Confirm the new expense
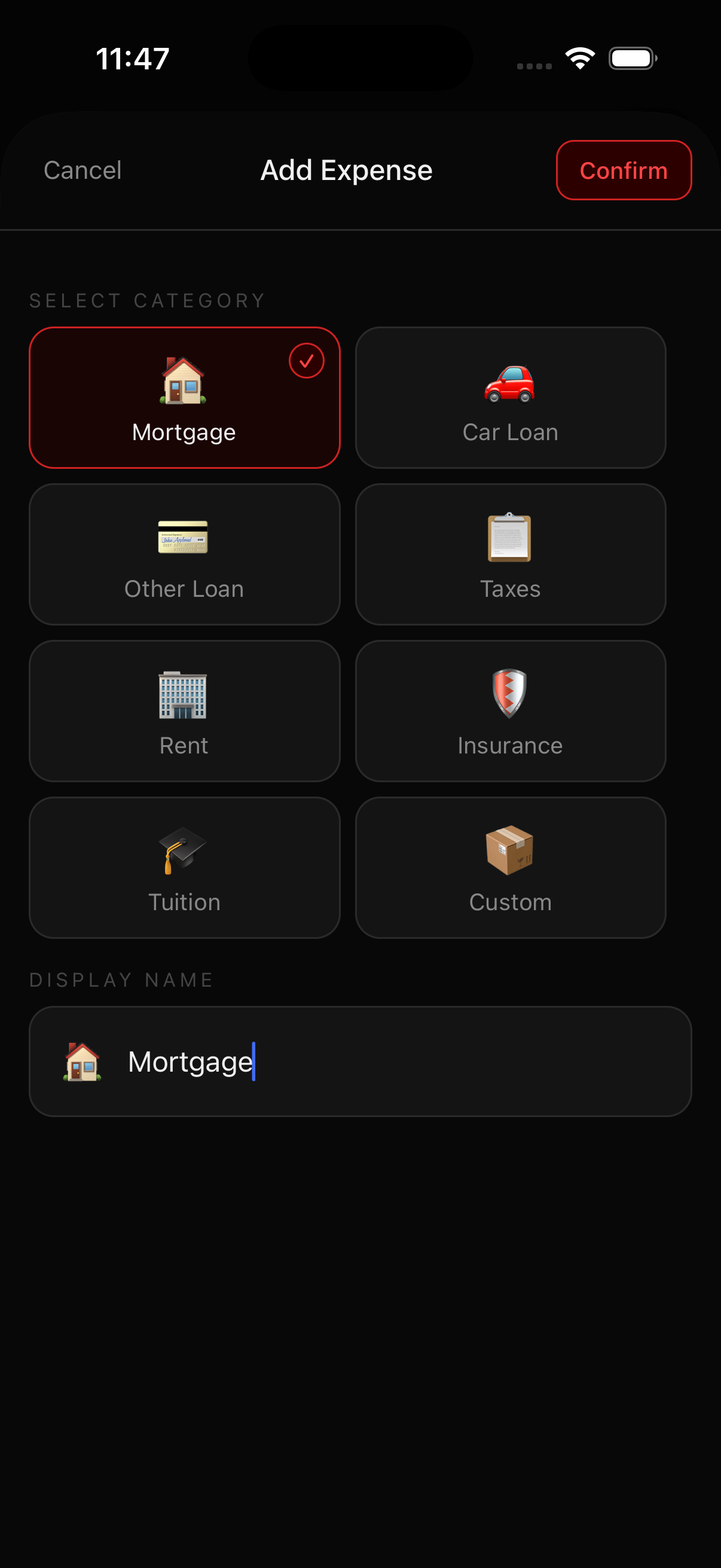The width and height of the screenshot is (721, 1568). (x=623, y=170)
